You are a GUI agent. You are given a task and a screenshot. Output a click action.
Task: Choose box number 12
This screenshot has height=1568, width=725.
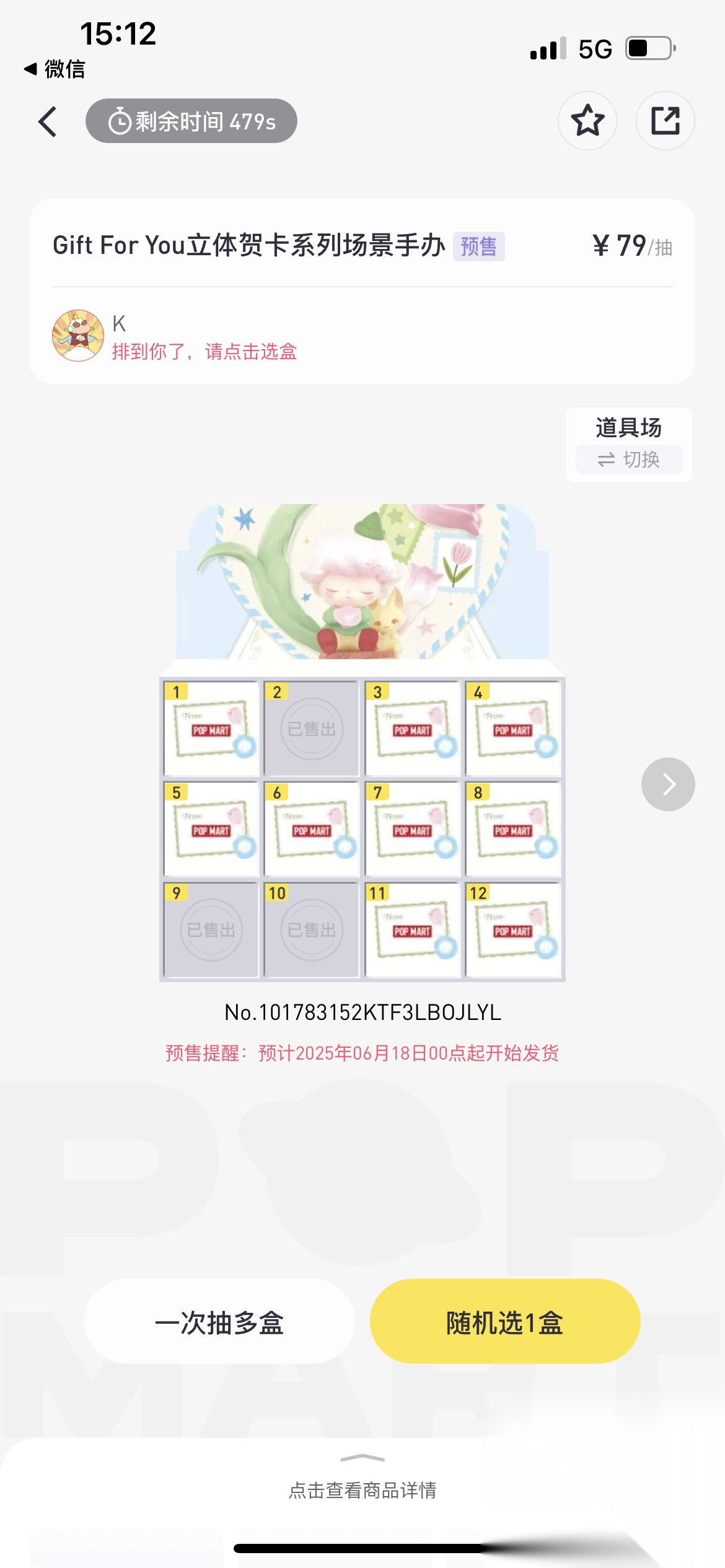click(x=513, y=930)
